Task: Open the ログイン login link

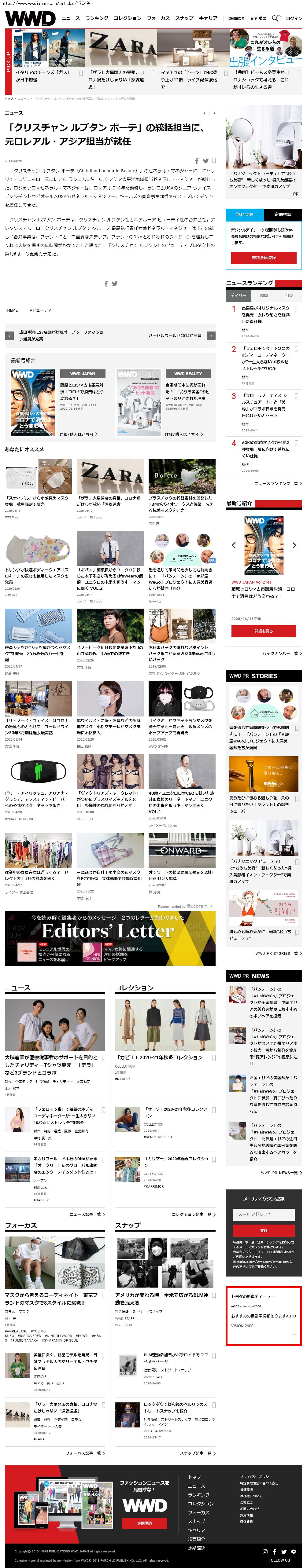Action: click(294, 18)
